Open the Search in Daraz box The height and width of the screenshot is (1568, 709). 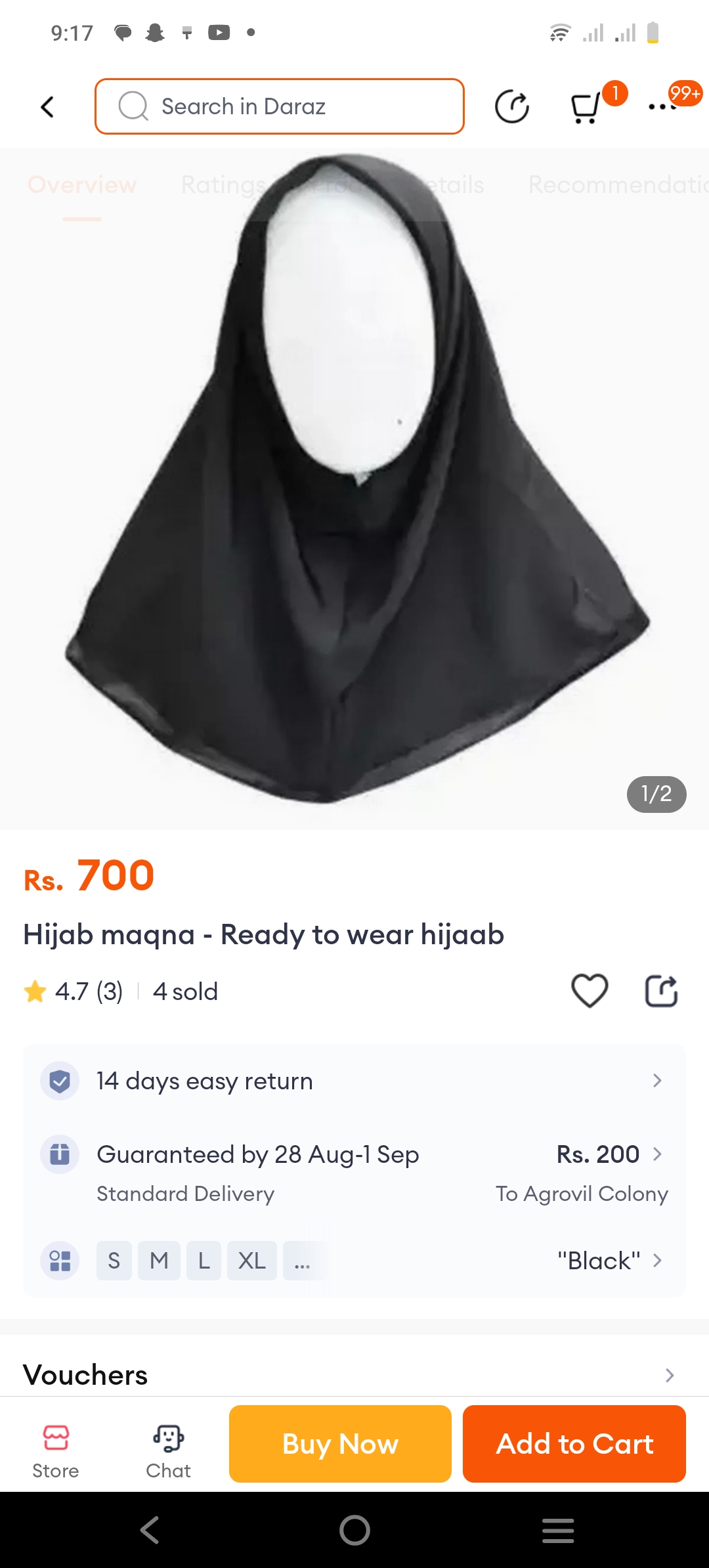280,106
